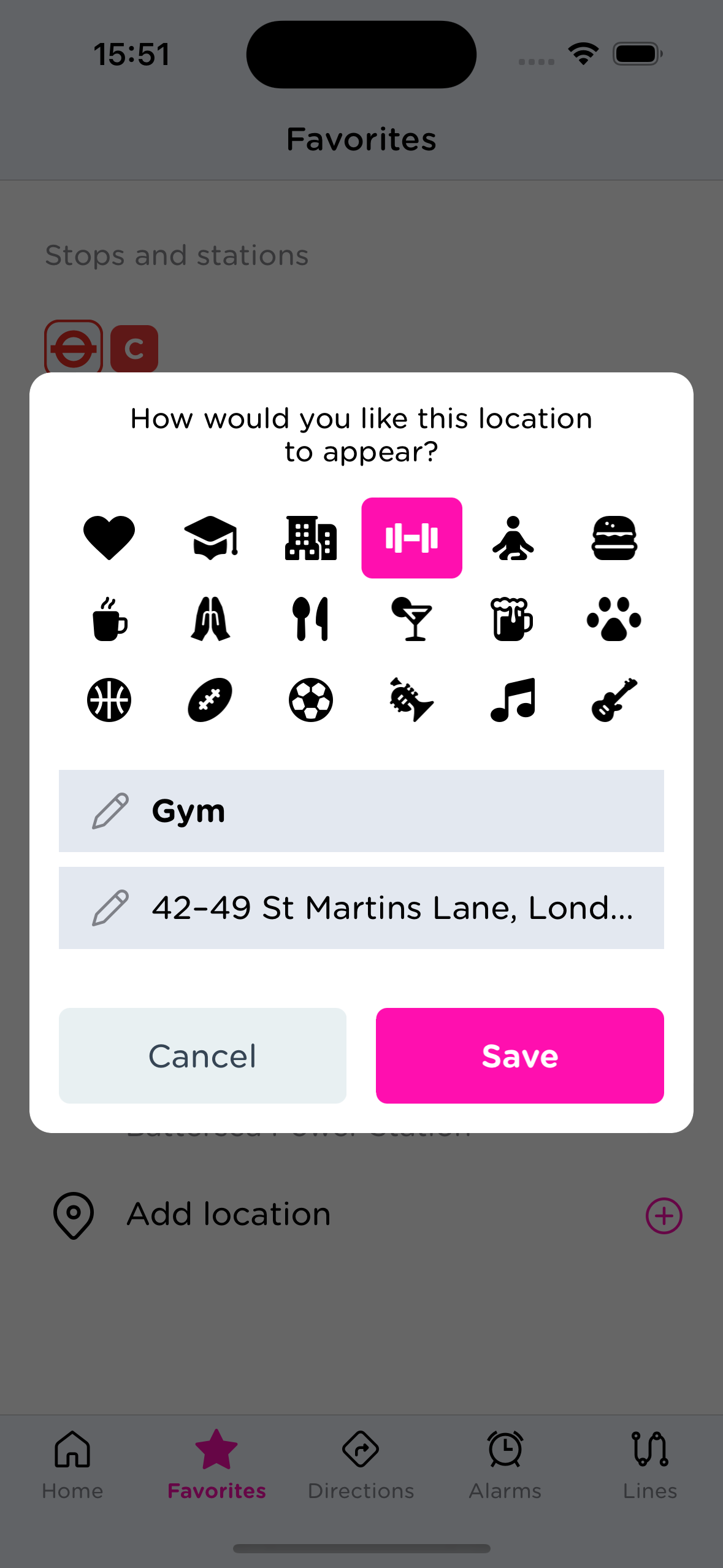Screen dimensions: 723x1568
Task: Select the cocktail glass icon
Action: [x=412, y=619]
